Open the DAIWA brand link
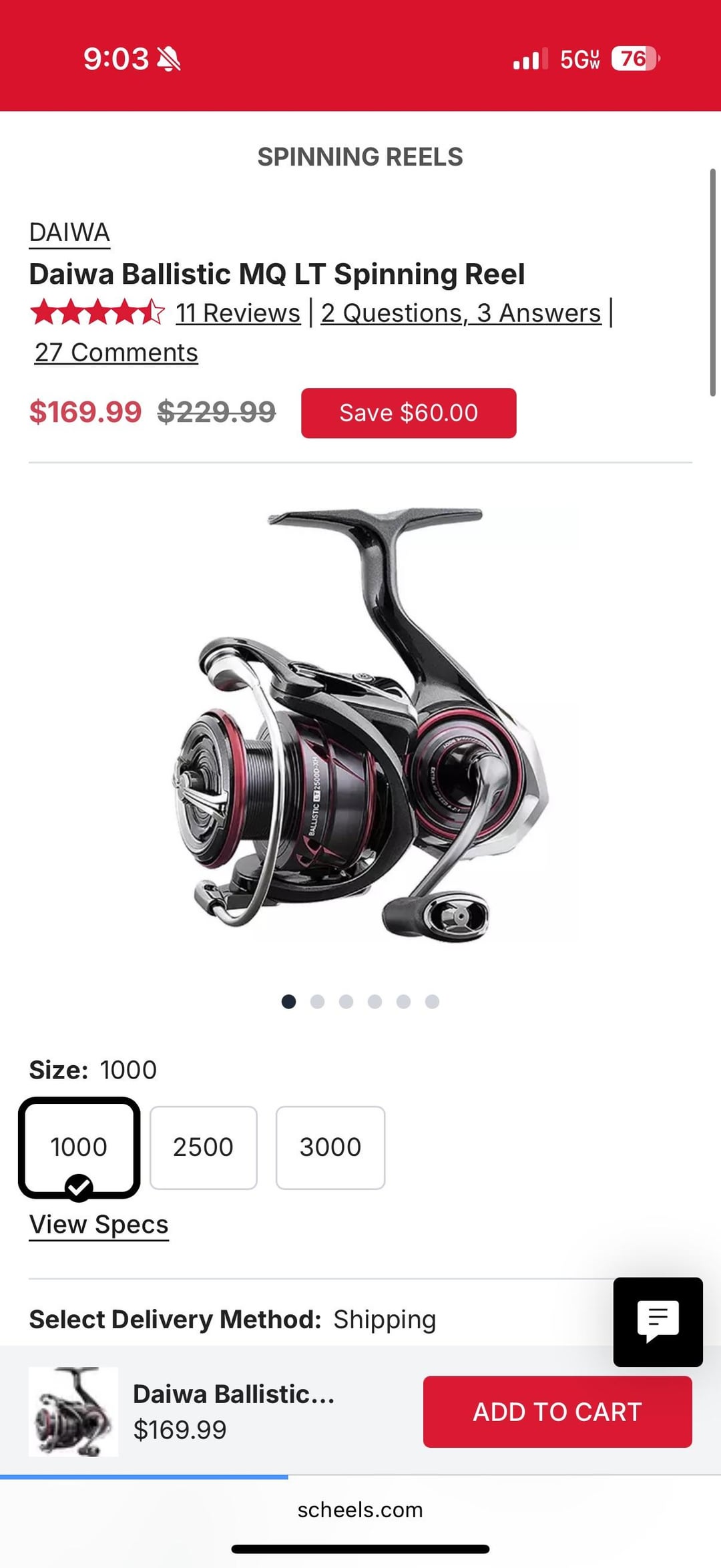Image resolution: width=721 pixels, height=1568 pixels. (x=69, y=232)
